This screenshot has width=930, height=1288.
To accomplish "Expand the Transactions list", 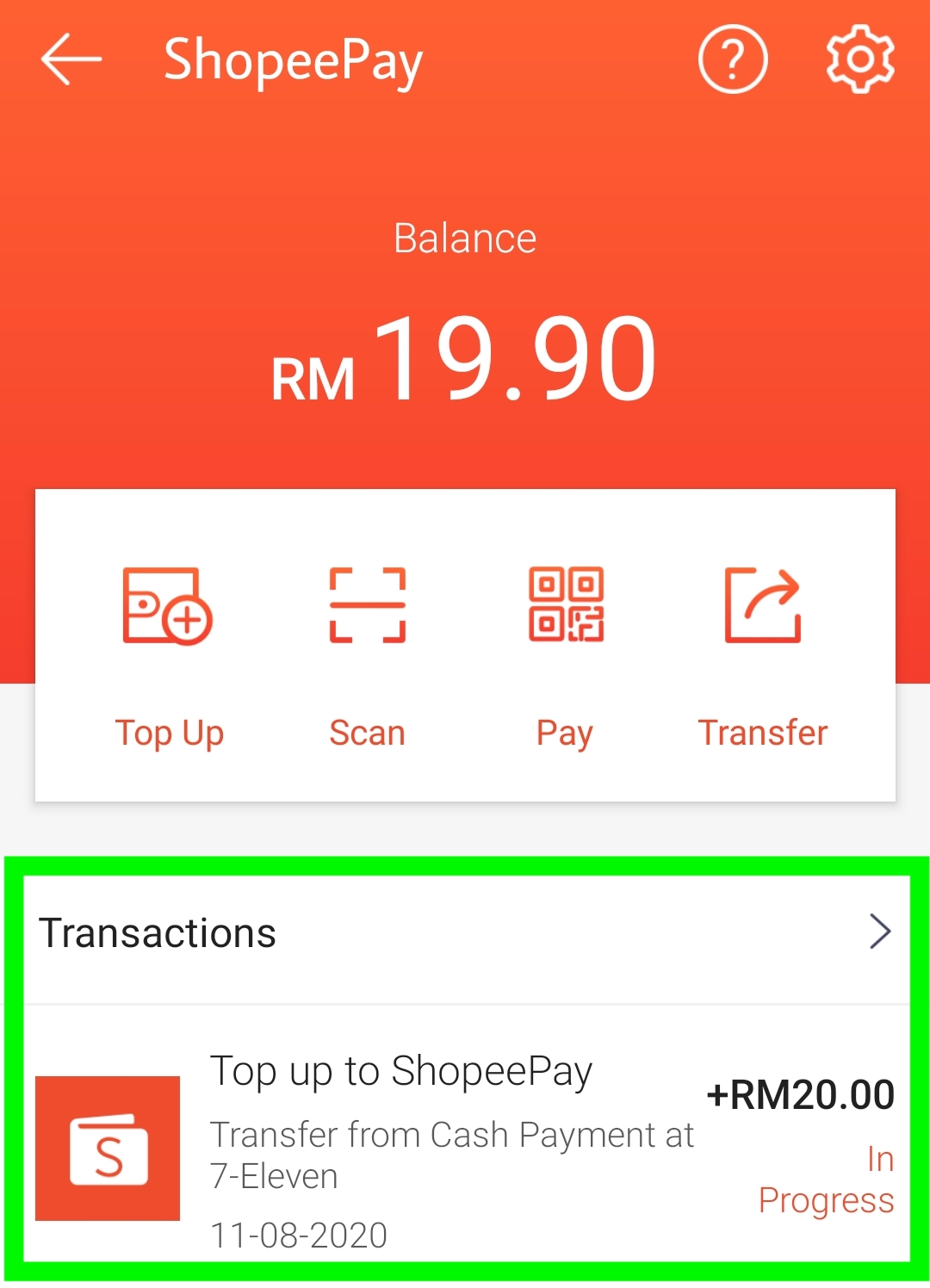I will [x=879, y=932].
